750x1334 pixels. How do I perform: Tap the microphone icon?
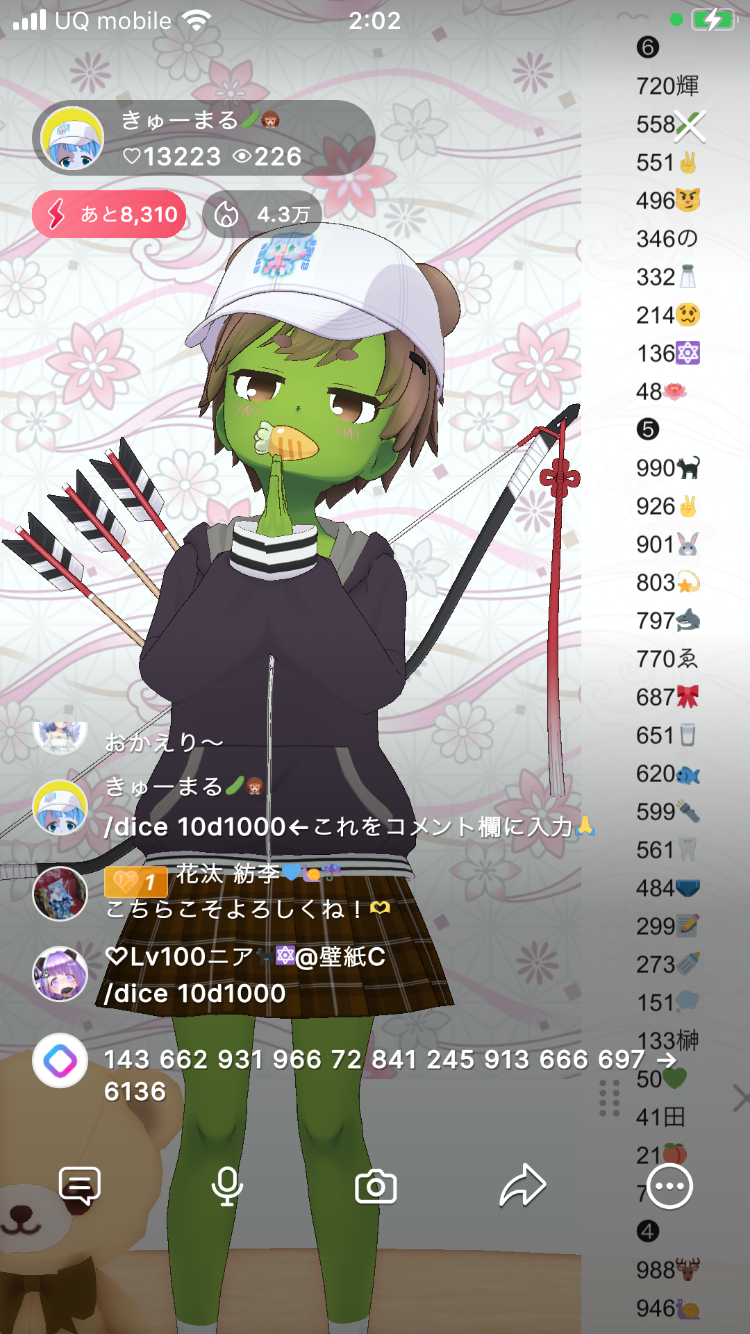click(227, 1187)
